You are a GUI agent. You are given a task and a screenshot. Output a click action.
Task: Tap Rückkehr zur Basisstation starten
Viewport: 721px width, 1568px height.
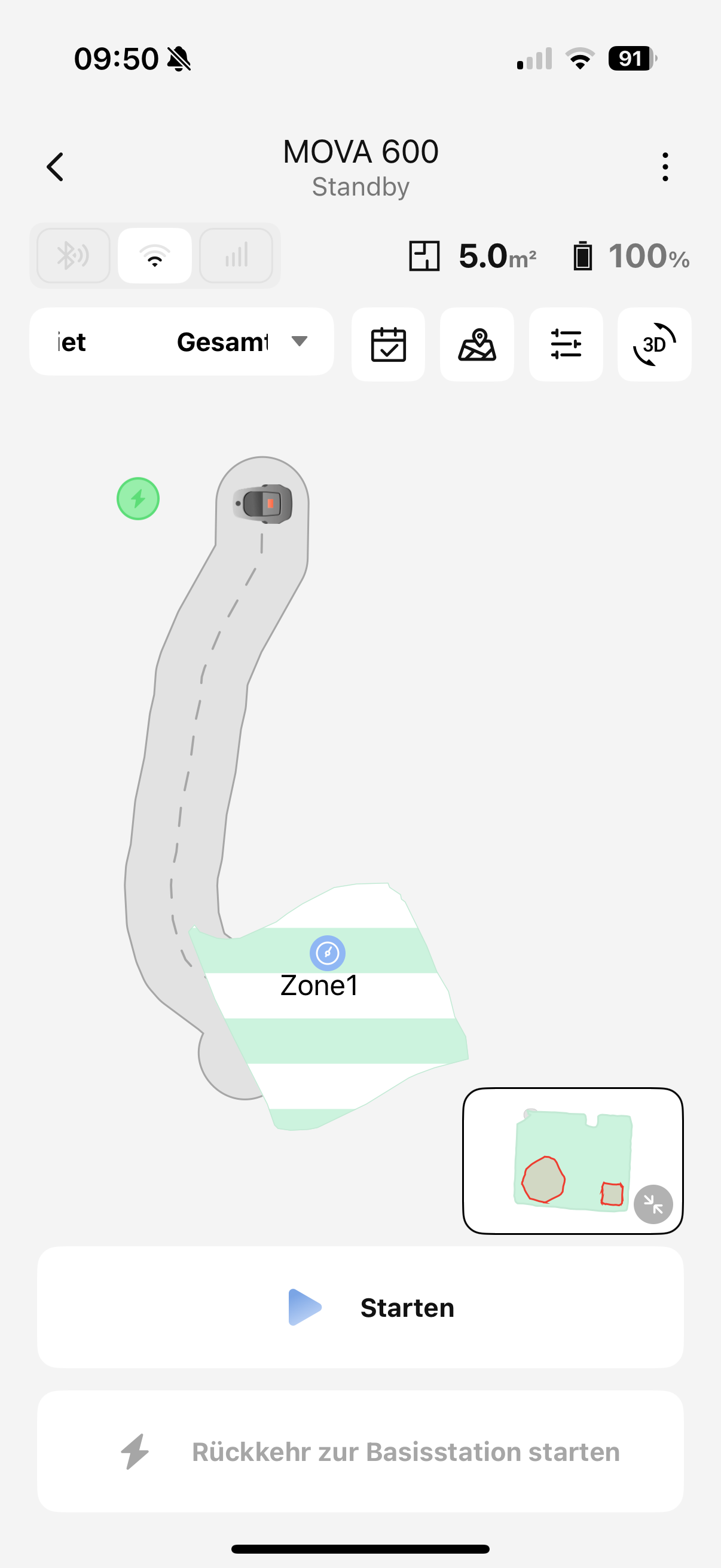(x=360, y=1451)
